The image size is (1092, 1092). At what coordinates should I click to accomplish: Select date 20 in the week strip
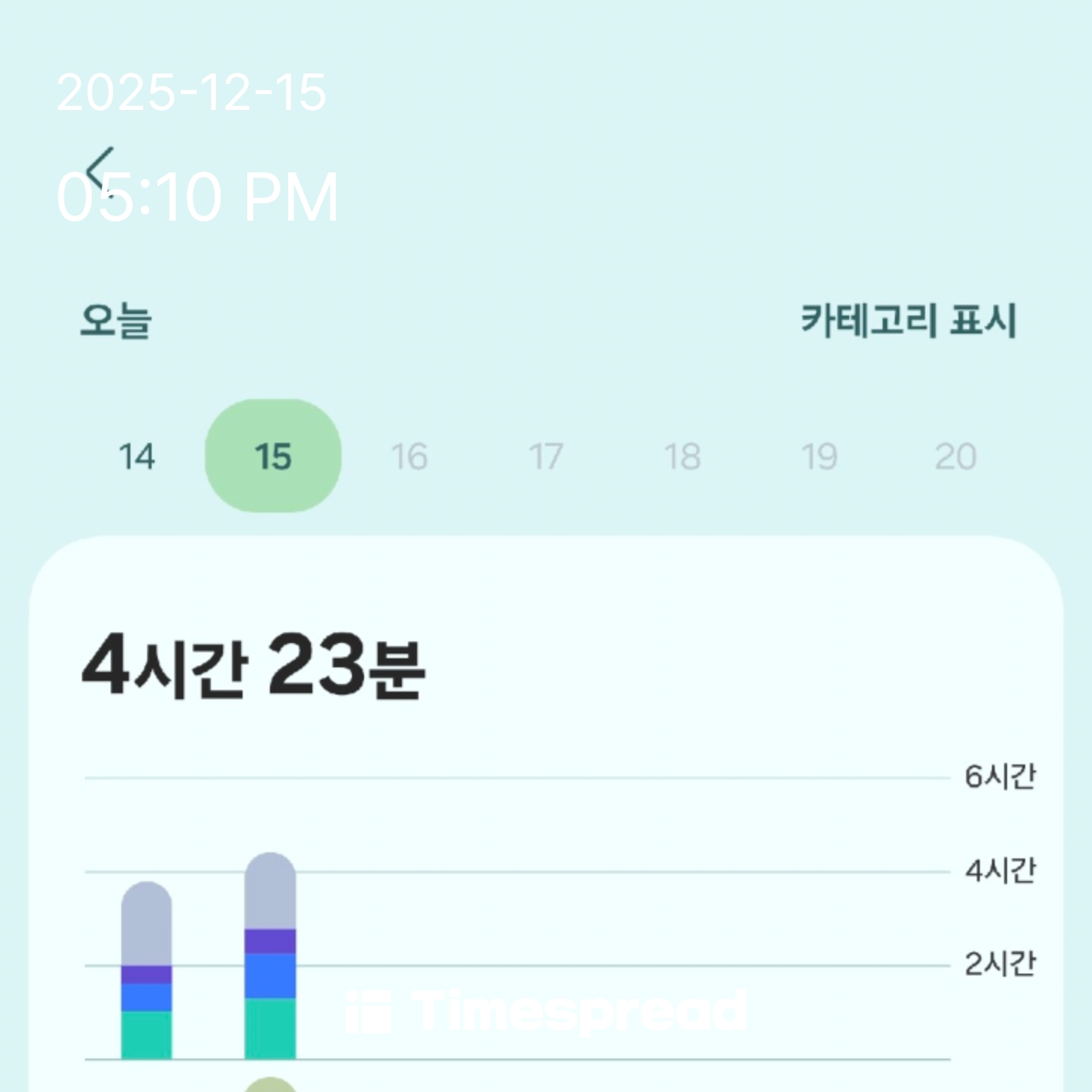coord(955,457)
